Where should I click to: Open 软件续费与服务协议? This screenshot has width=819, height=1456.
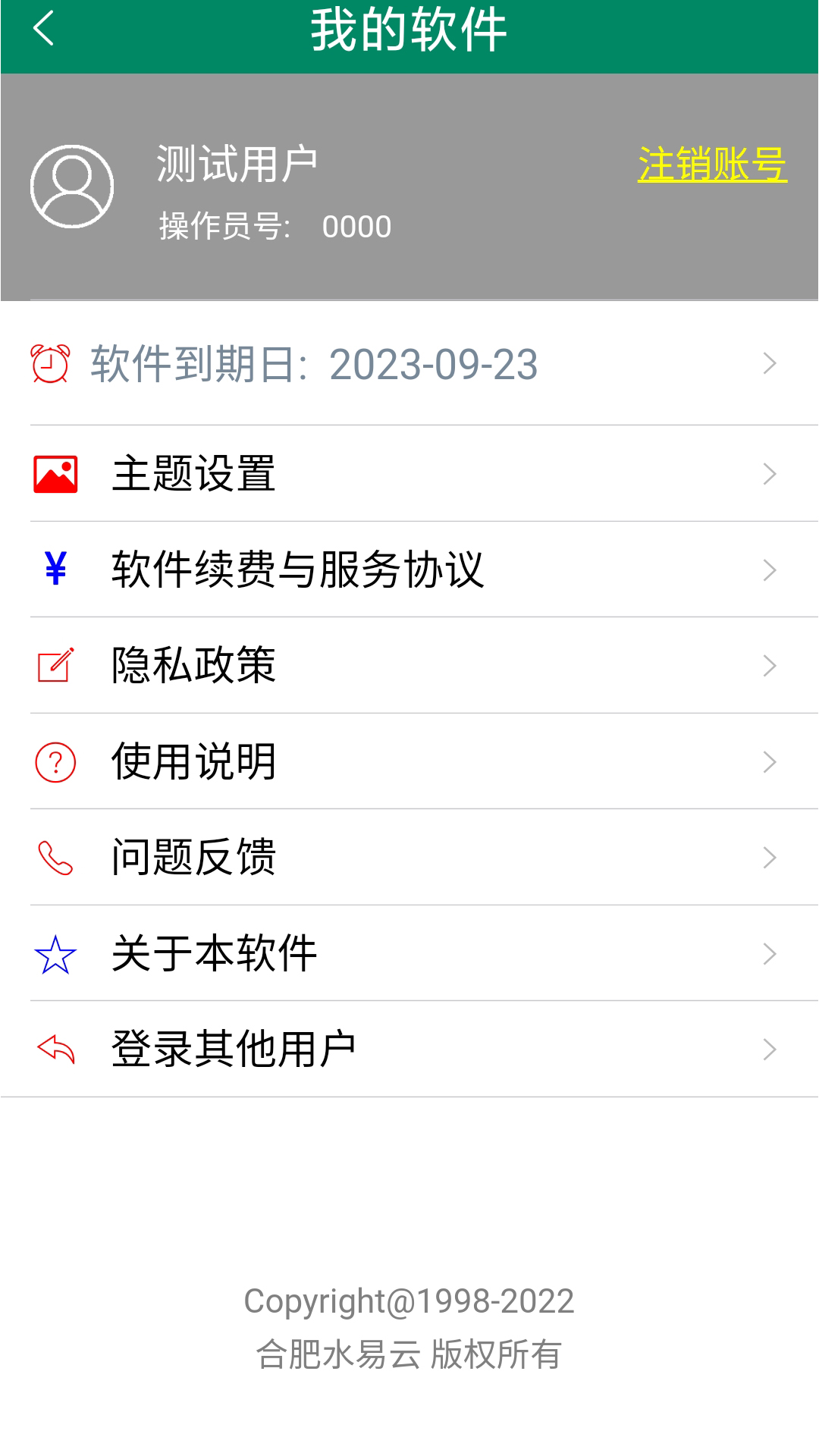pyautogui.click(x=300, y=569)
